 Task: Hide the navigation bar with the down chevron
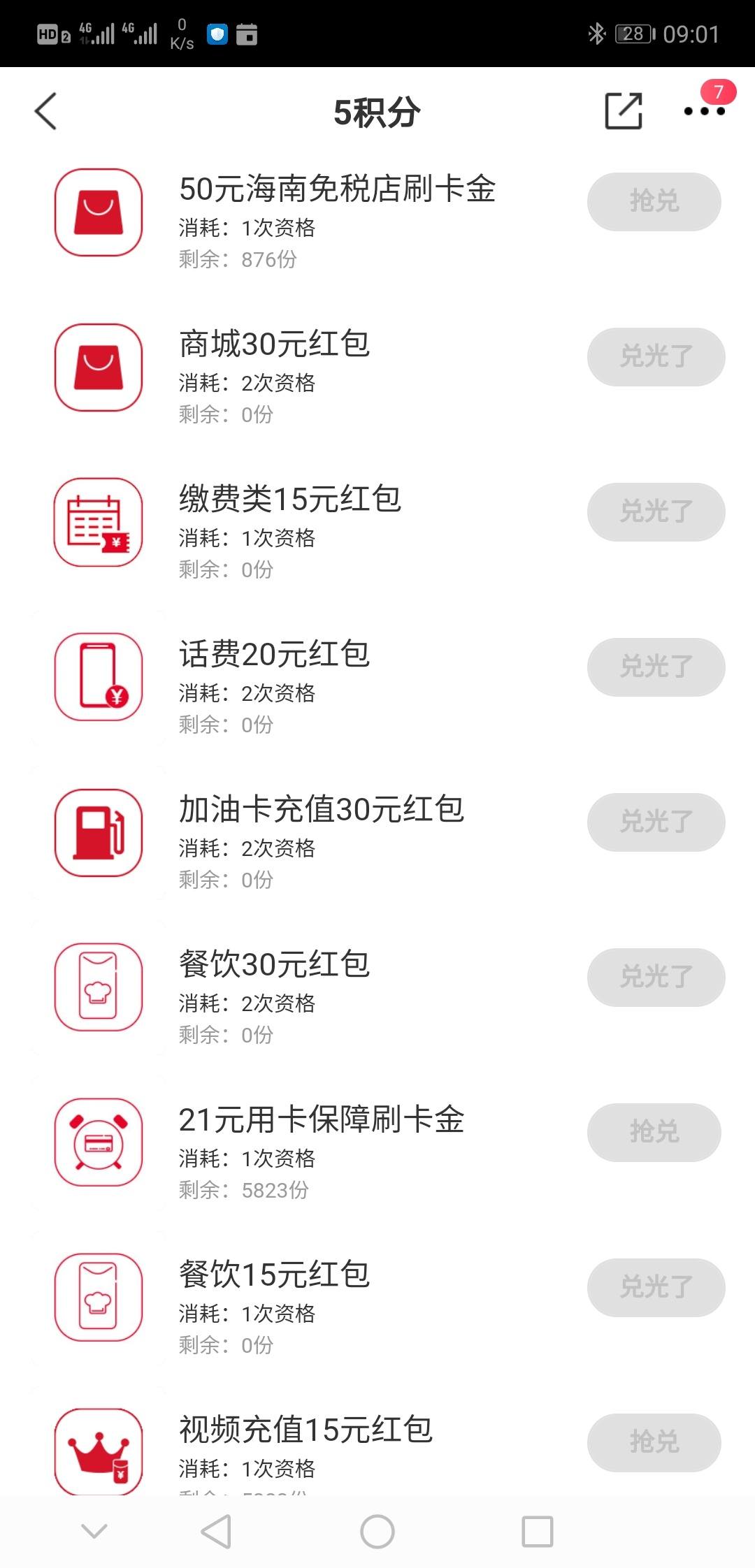point(94,1532)
